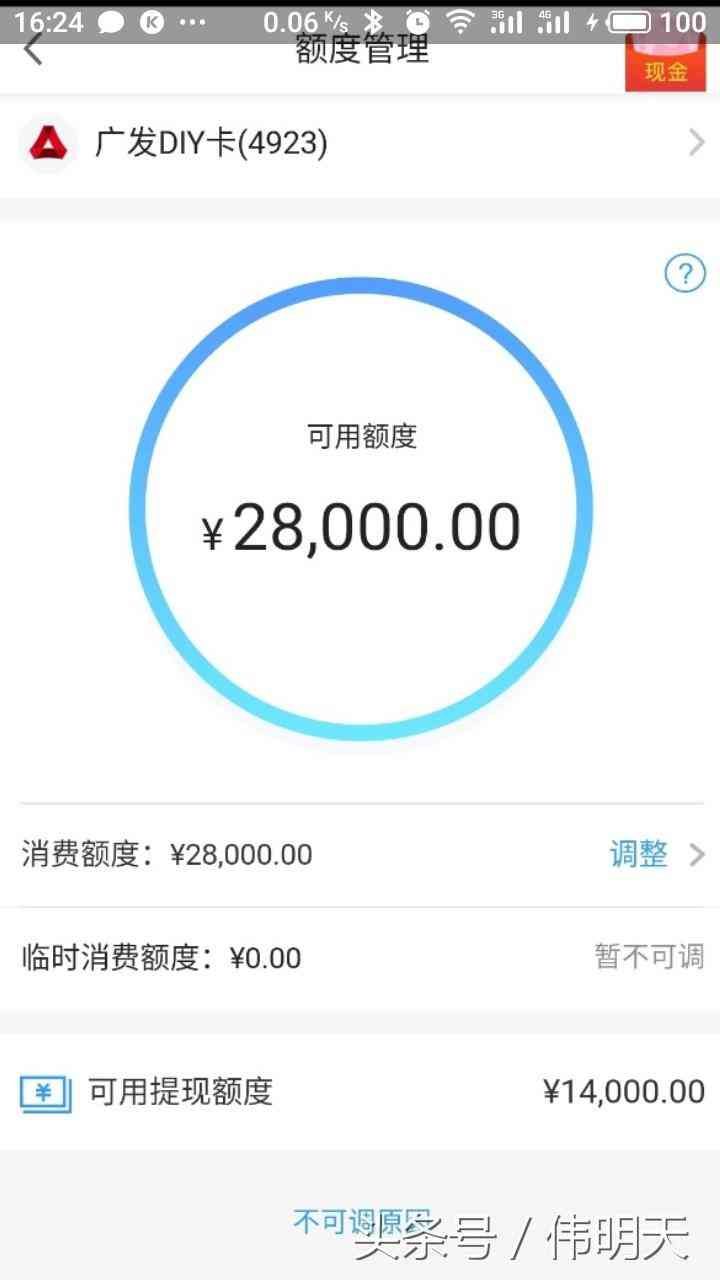Expand the 广发DIY卡(4923) card details chevron
The width and height of the screenshot is (720, 1280).
696,143
